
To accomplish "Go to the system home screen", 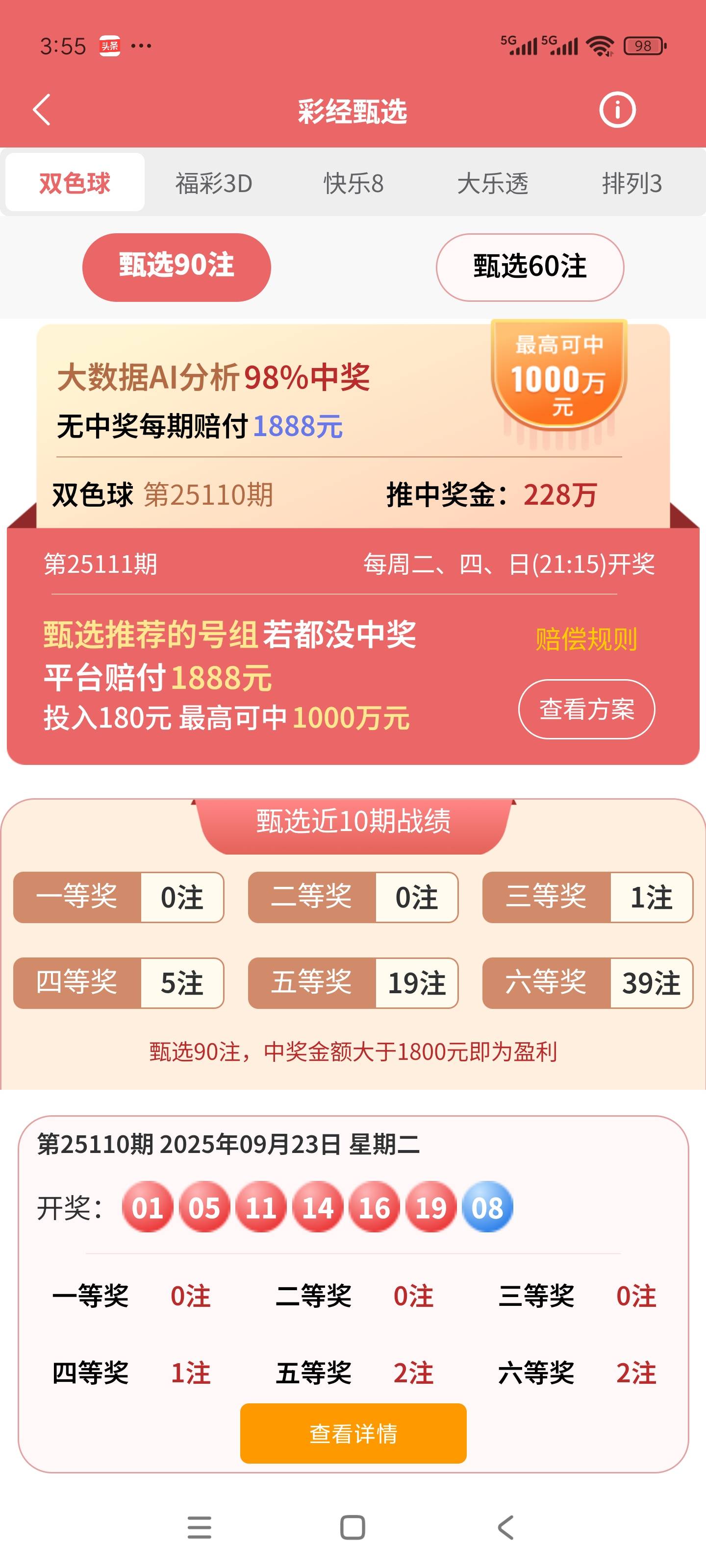I will click(353, 1527).
